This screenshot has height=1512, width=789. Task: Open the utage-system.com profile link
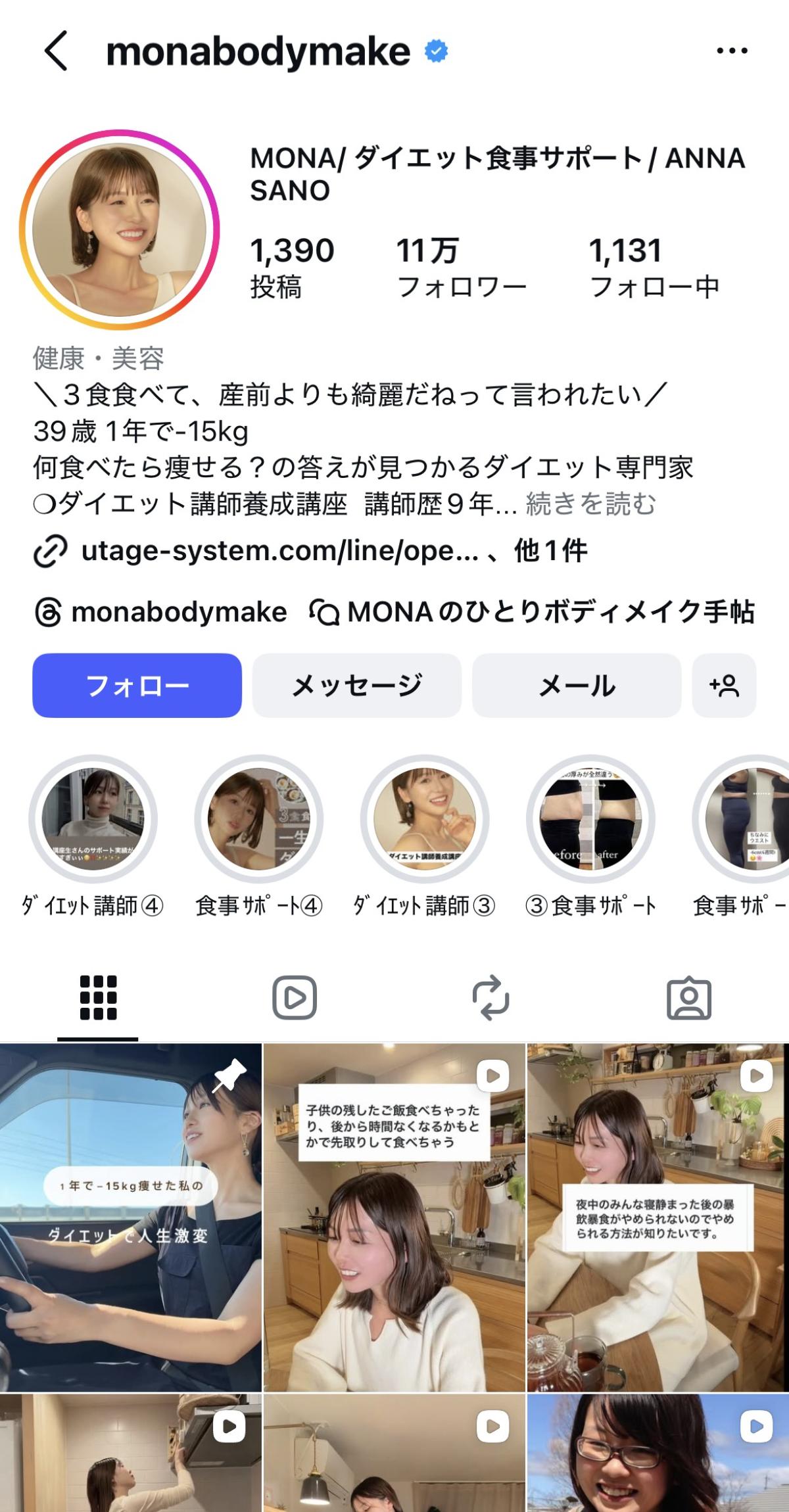tap(279, 551)
